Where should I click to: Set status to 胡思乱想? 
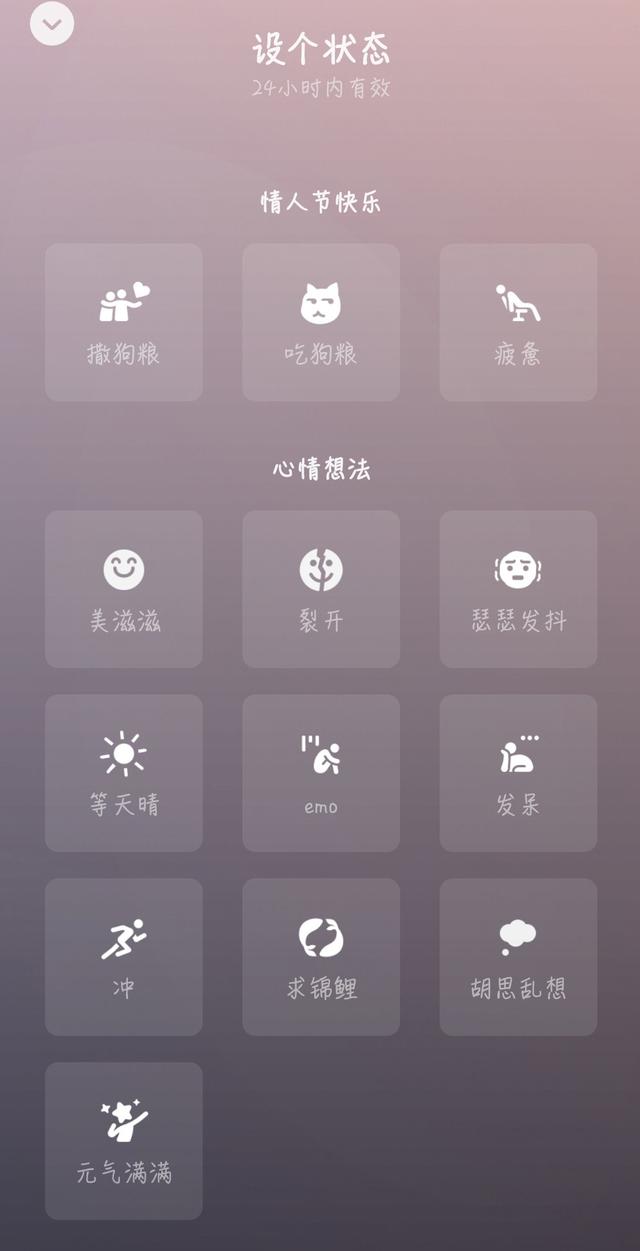click(518, 957)
